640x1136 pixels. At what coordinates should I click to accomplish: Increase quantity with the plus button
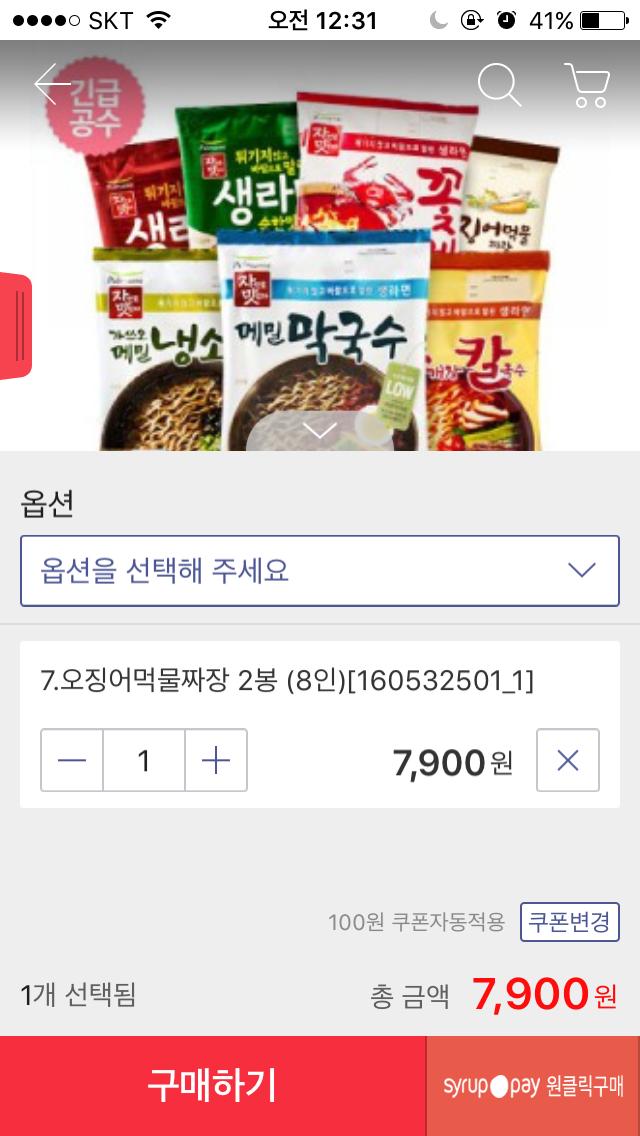[x=216, y=761]
